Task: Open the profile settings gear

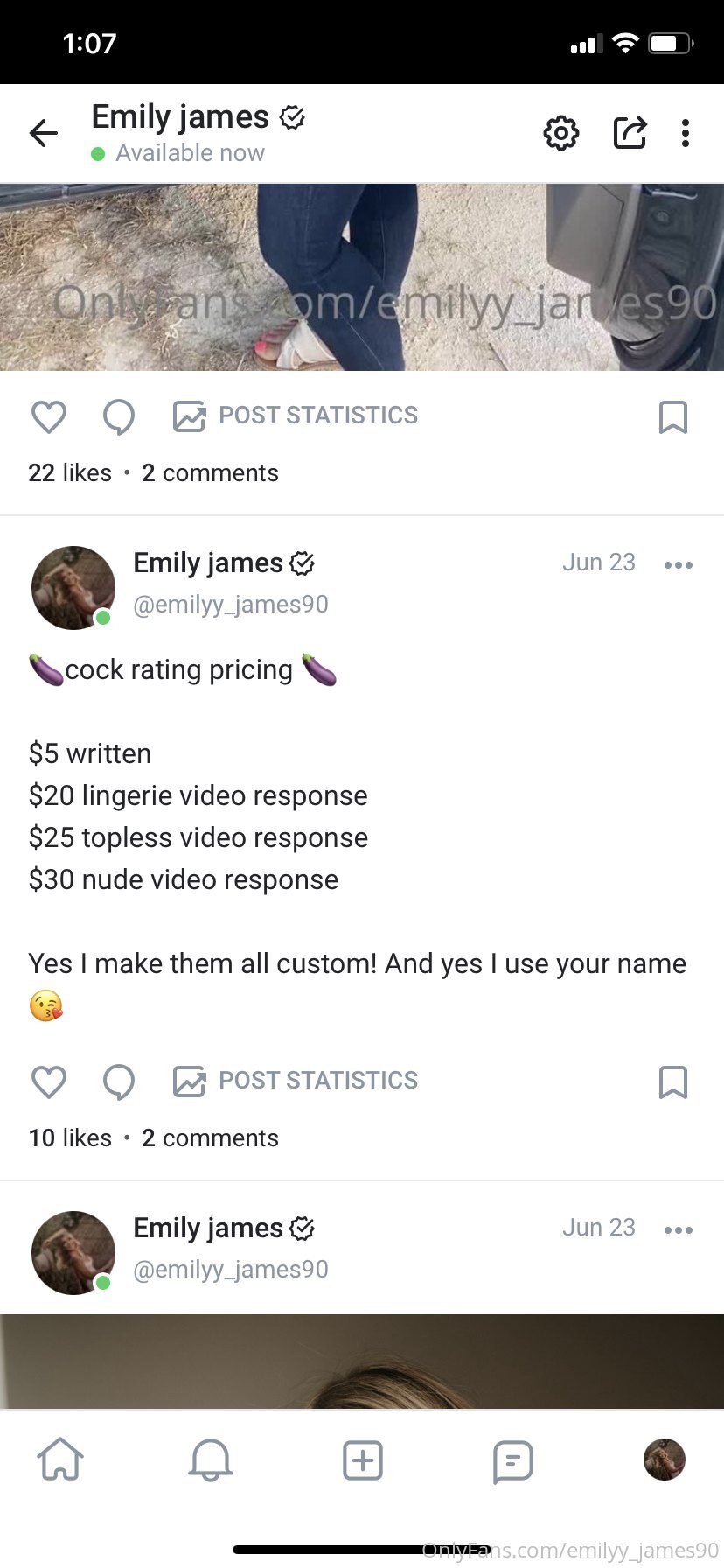Action: 561,133
